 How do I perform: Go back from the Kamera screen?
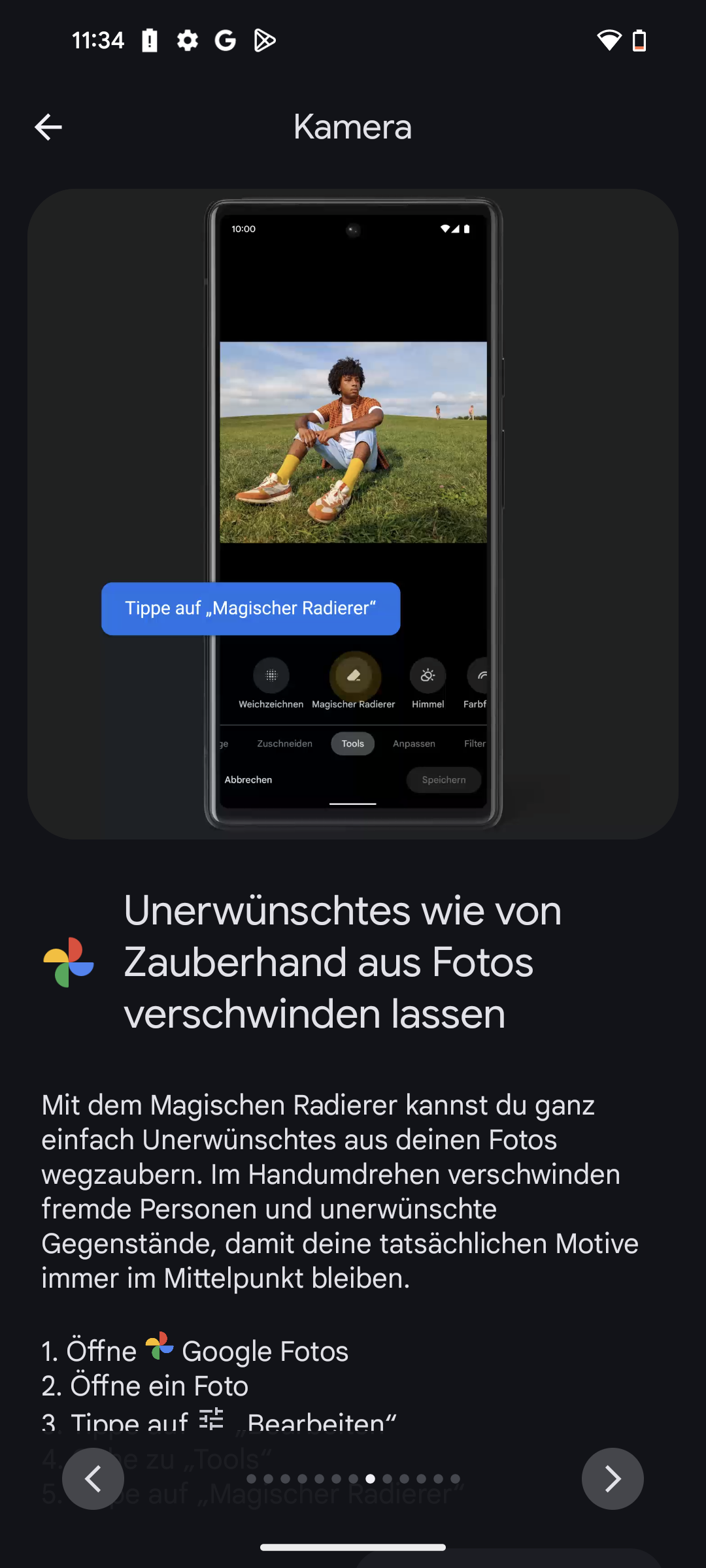coord(48,127)
